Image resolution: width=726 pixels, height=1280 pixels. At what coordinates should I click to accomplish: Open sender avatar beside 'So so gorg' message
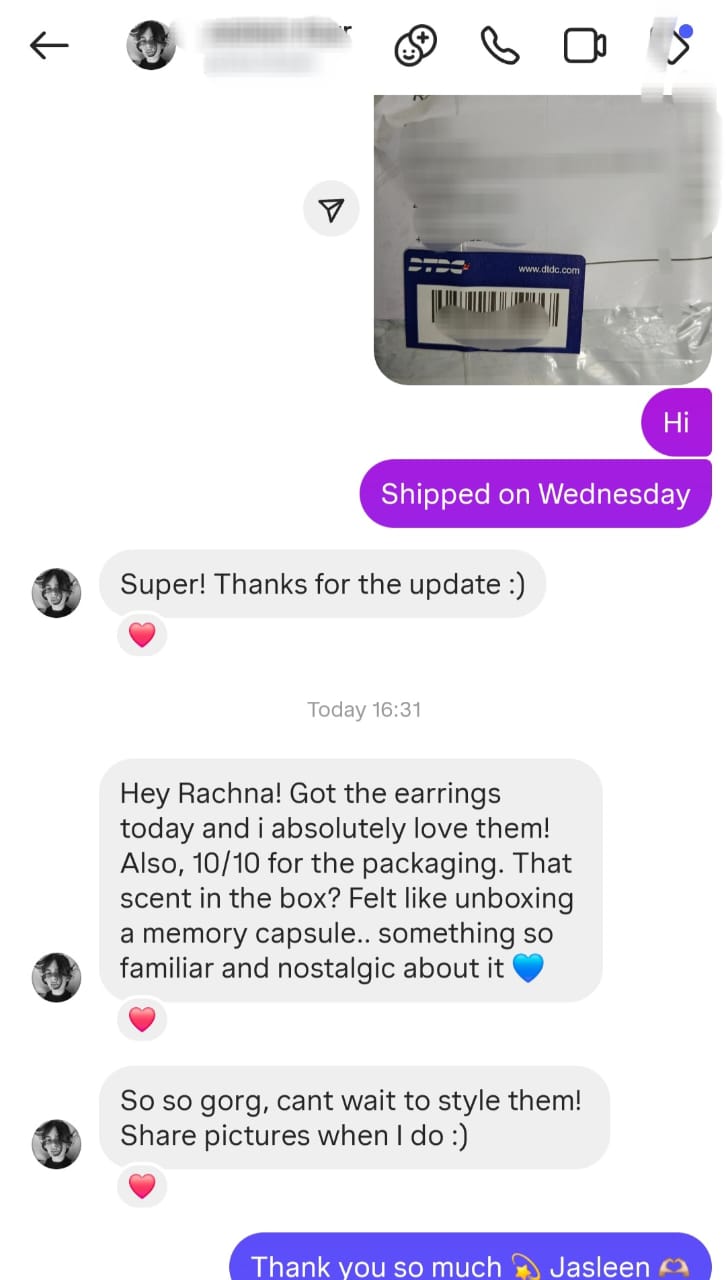pos(57,1144)
